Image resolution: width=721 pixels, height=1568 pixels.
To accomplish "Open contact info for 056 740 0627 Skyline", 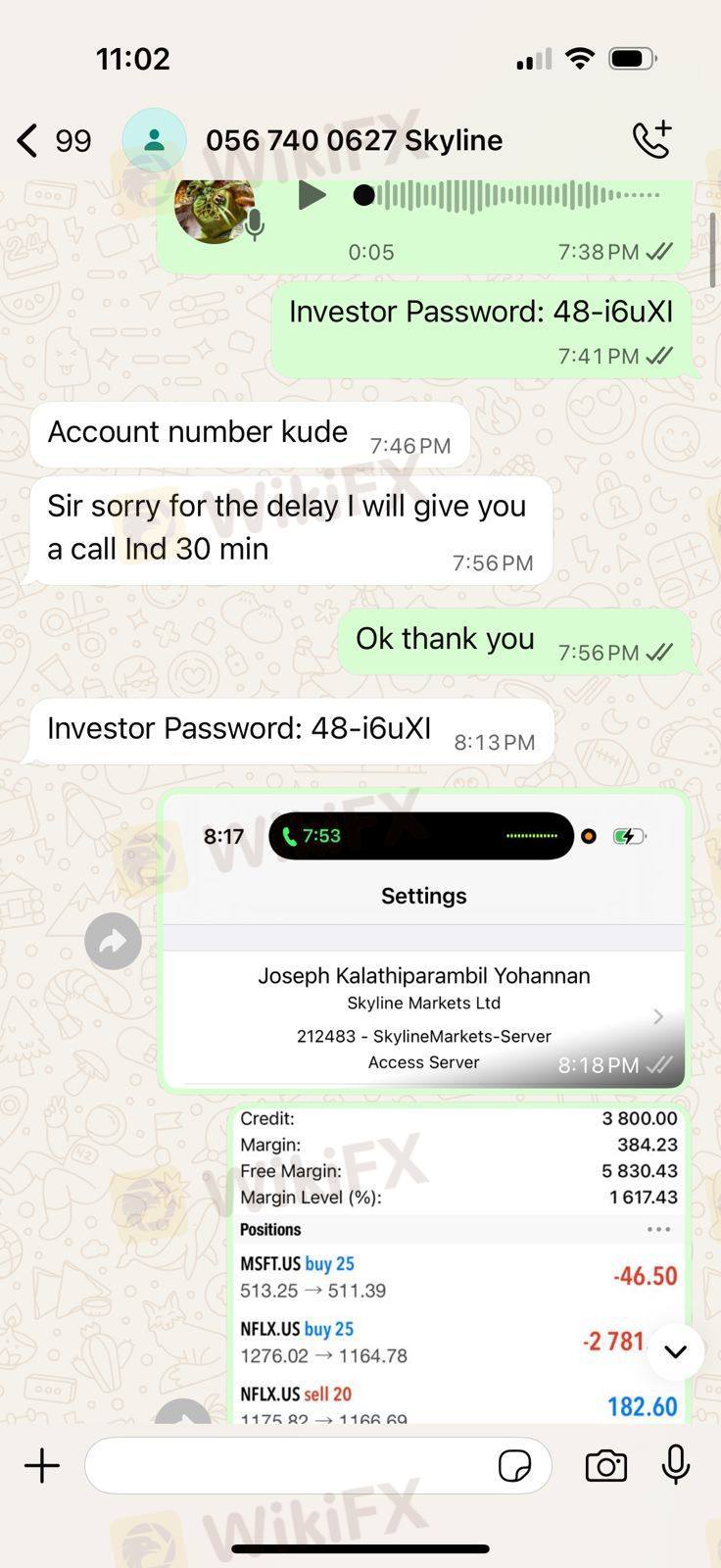I will coord(353,141).
